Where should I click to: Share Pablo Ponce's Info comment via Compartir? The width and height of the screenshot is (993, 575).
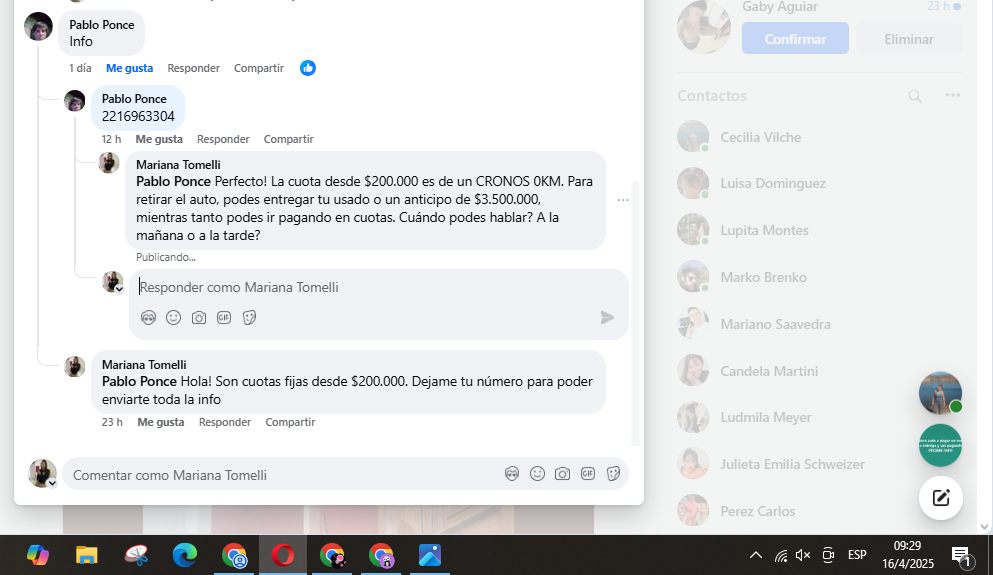coord(258,68)
